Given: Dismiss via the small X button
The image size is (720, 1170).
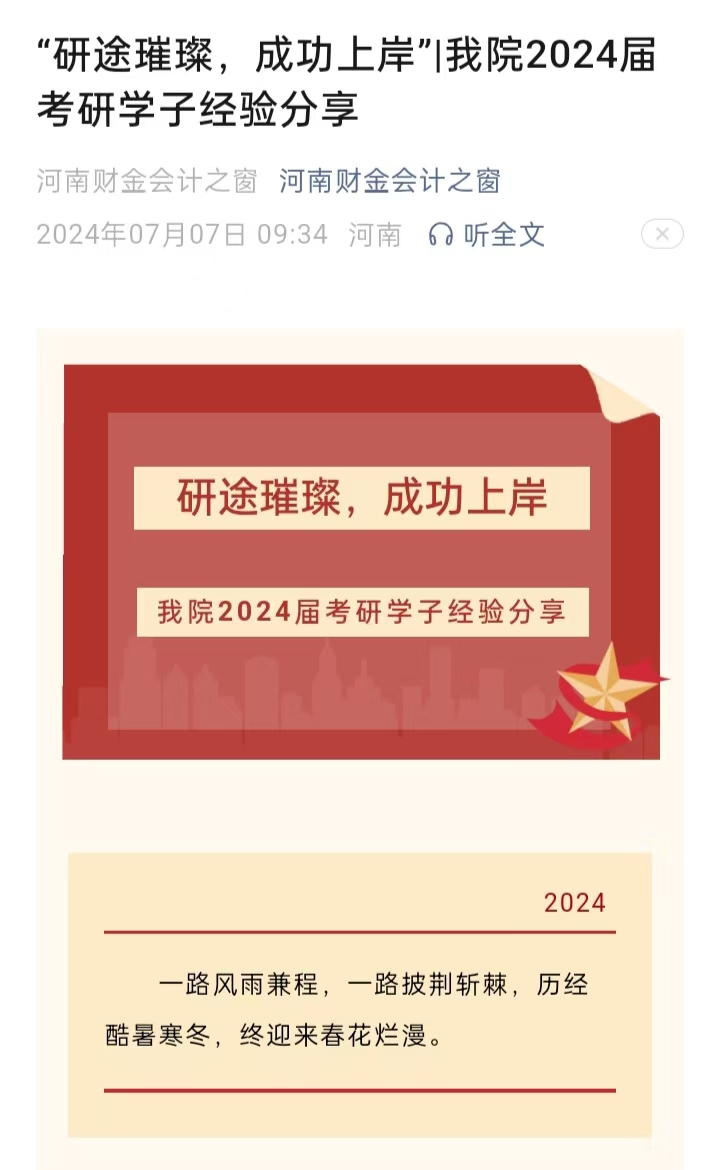Looking at the screenshot, I should pyautogui.click(x=662, y=234).
